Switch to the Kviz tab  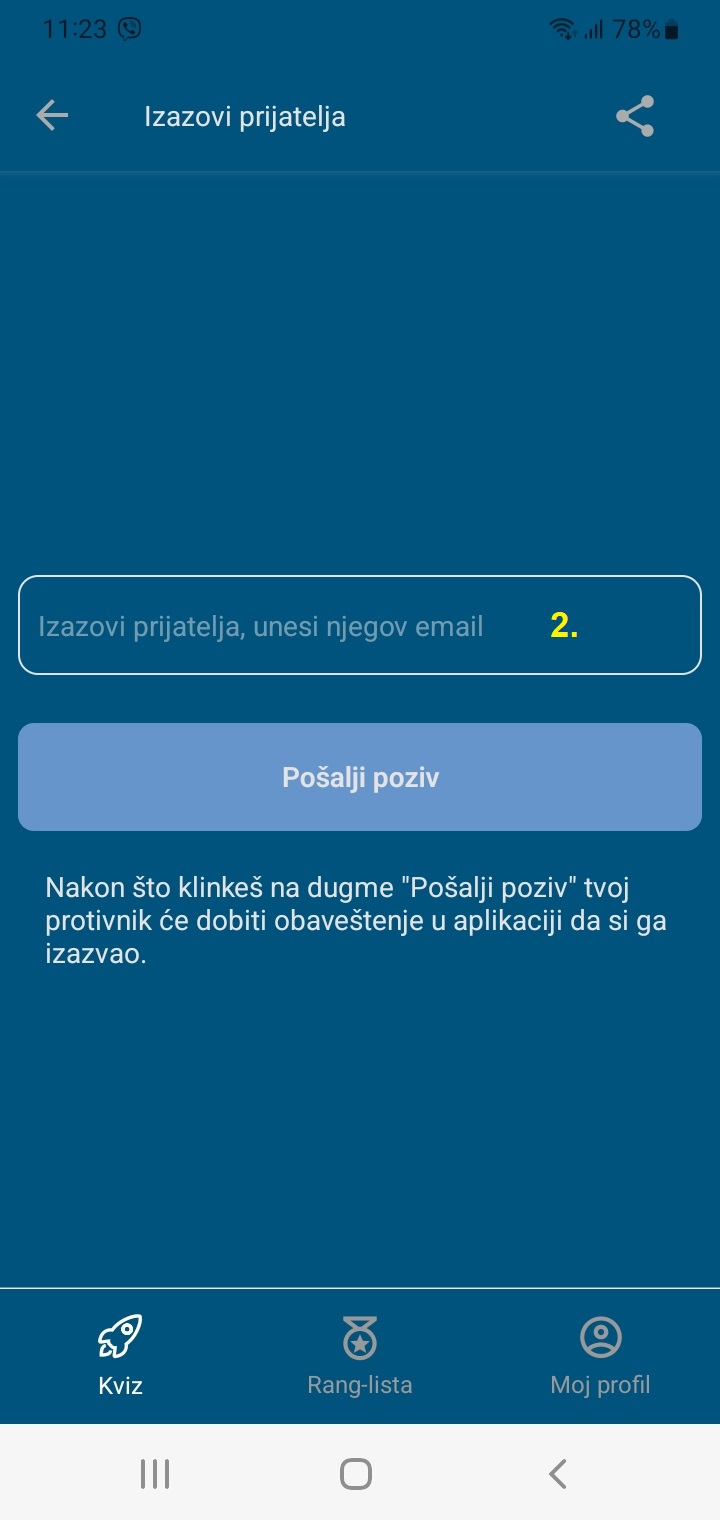click(120, 1355)
